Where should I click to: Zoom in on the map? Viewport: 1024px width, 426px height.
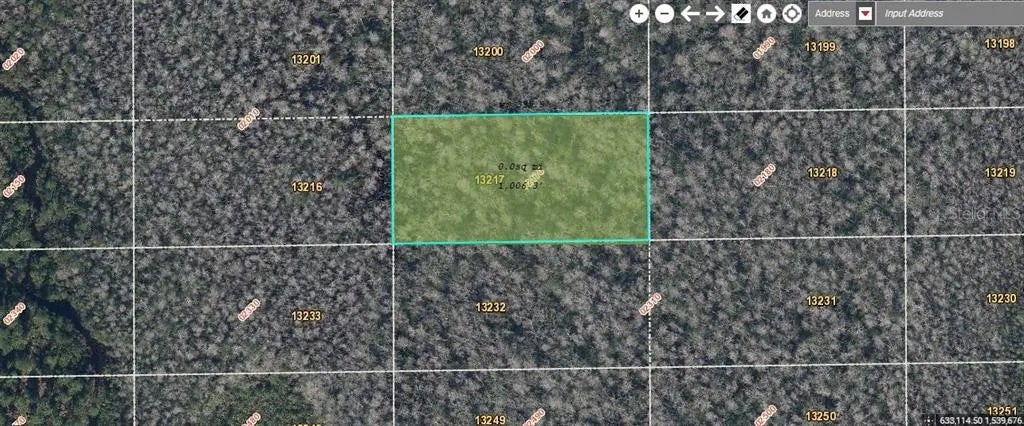tap(639, 13)
